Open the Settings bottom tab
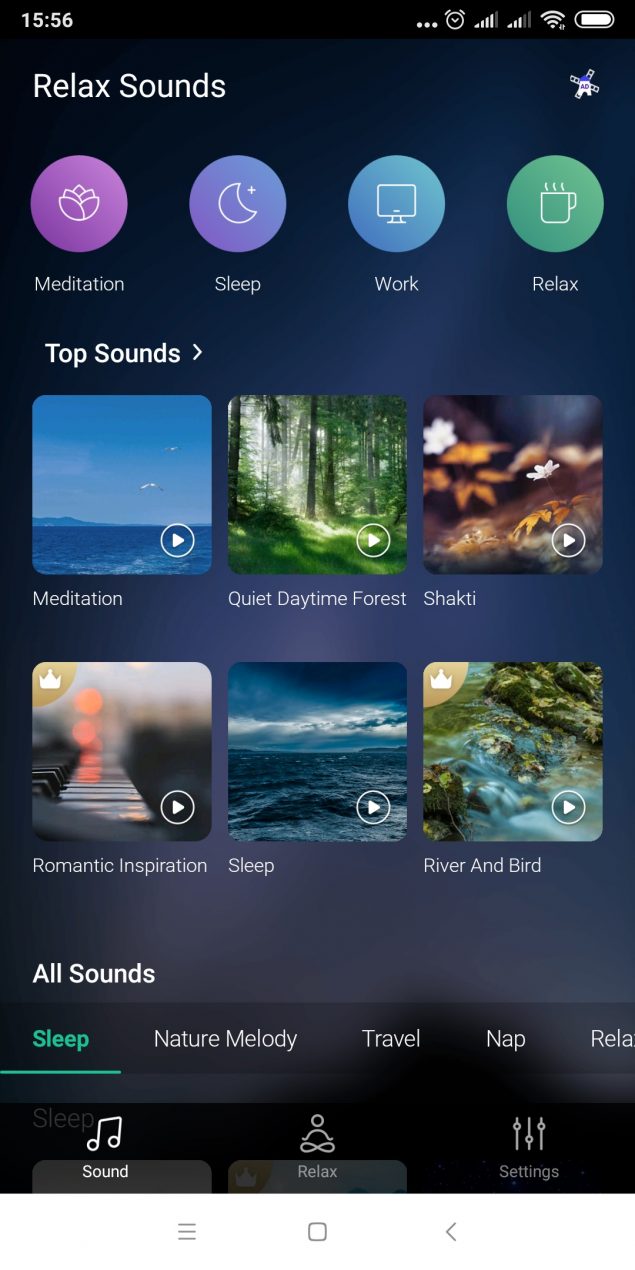The height and width of the screenshot is (1270, 635). [x=528, y=1148]
